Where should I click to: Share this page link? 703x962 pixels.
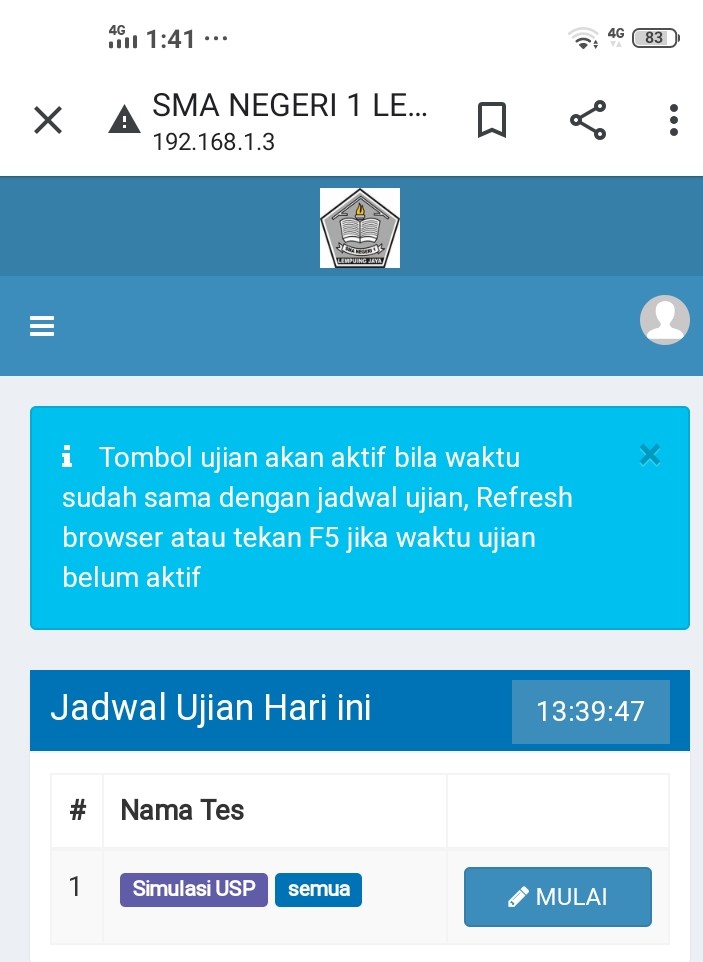(588, 121)
